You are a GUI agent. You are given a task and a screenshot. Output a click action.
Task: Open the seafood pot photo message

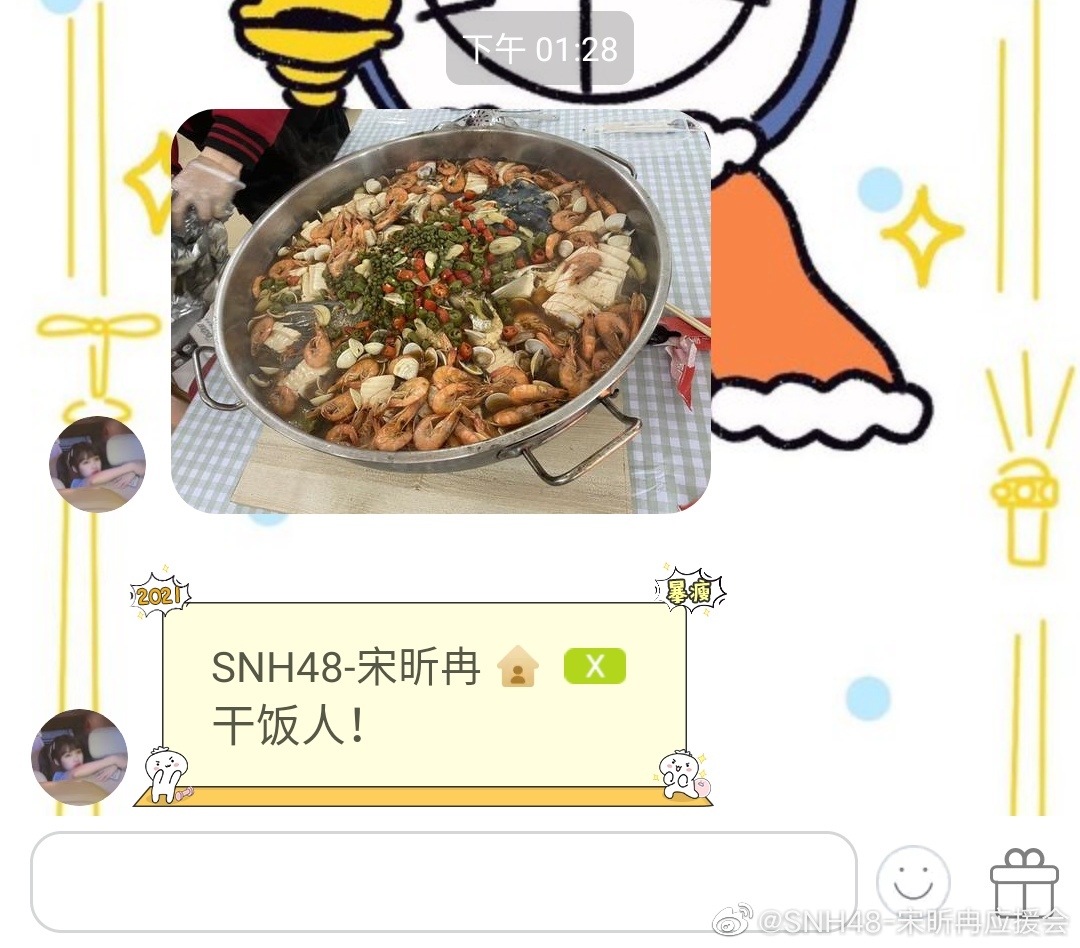point(440,311)
